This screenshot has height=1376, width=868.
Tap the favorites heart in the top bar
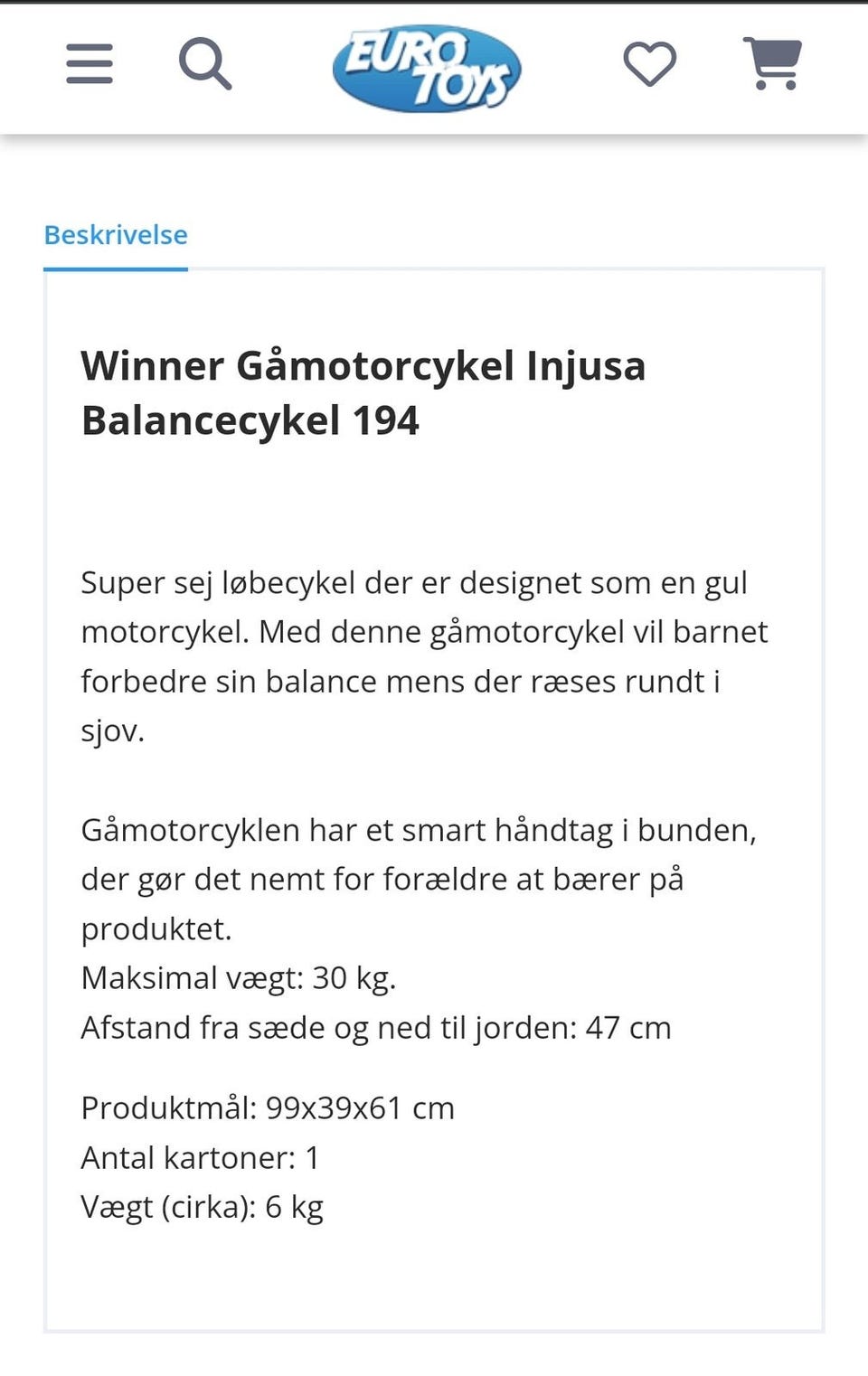(x=649, y=63)
